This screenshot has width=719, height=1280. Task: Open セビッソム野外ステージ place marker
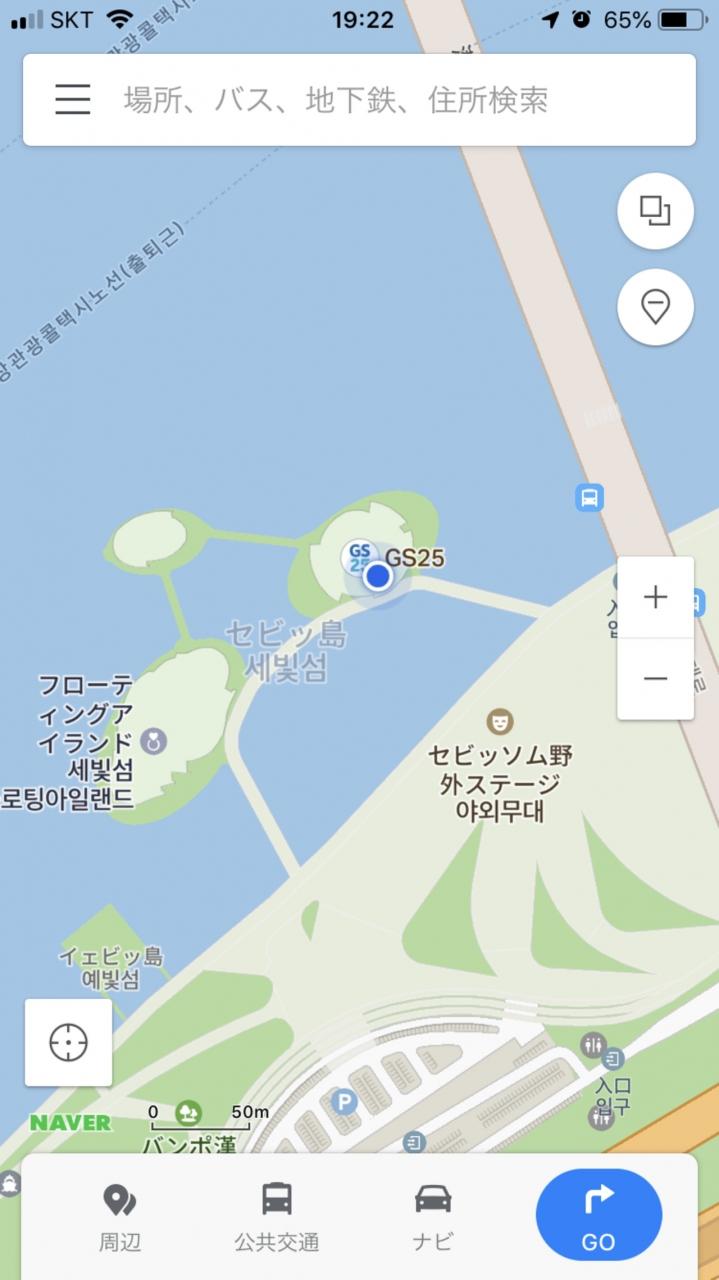pos(500,720)
